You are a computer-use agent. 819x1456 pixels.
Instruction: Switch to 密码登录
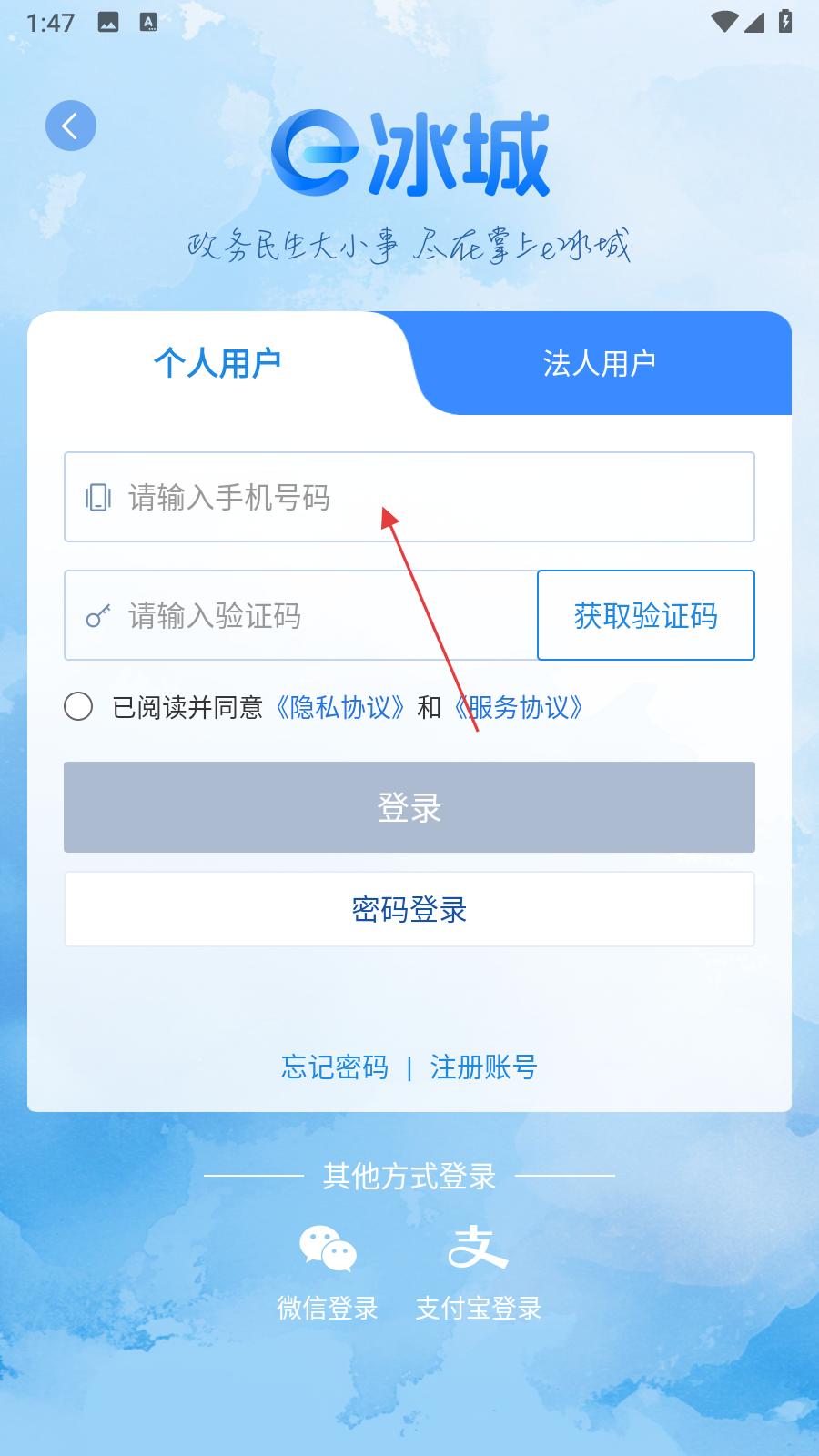pos(409,909)
